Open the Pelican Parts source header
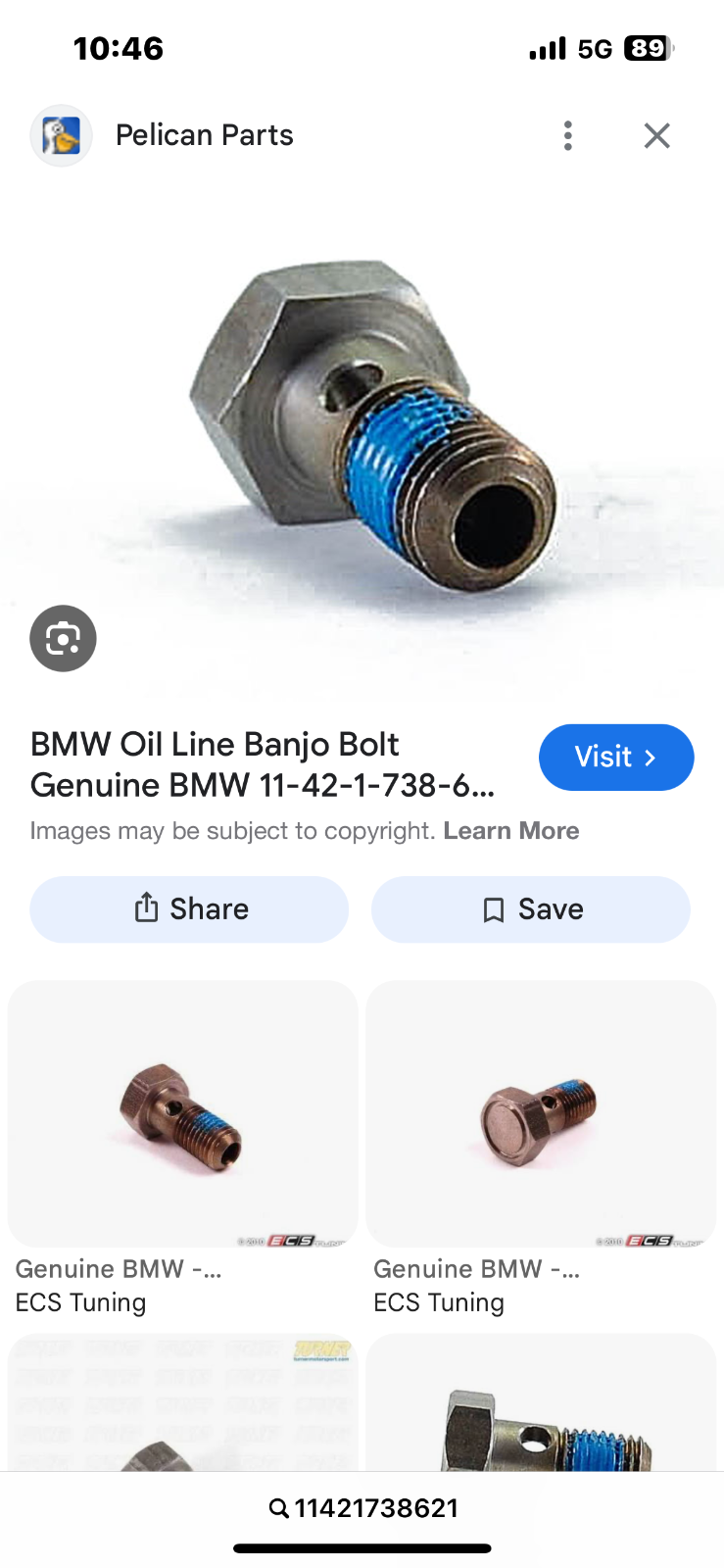 (x=204, y=135)
